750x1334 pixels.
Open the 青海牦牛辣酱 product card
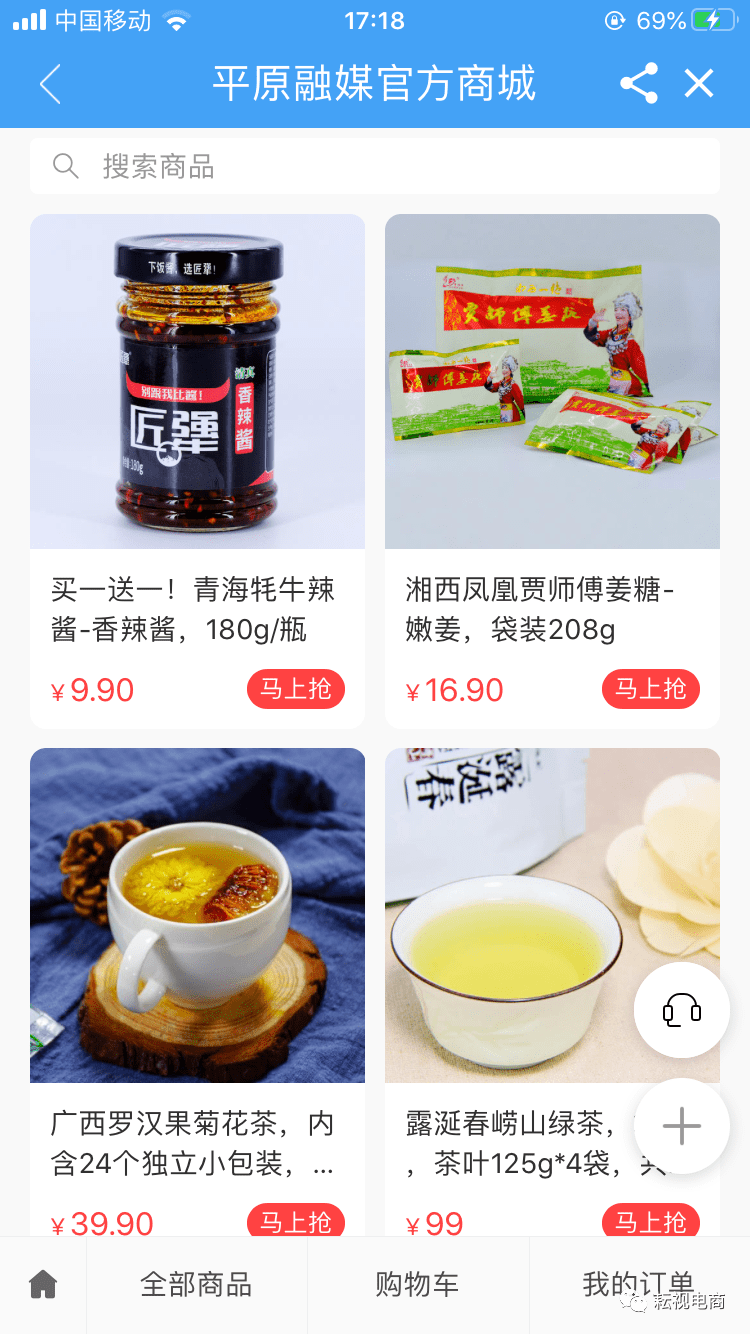pos(197,382)
